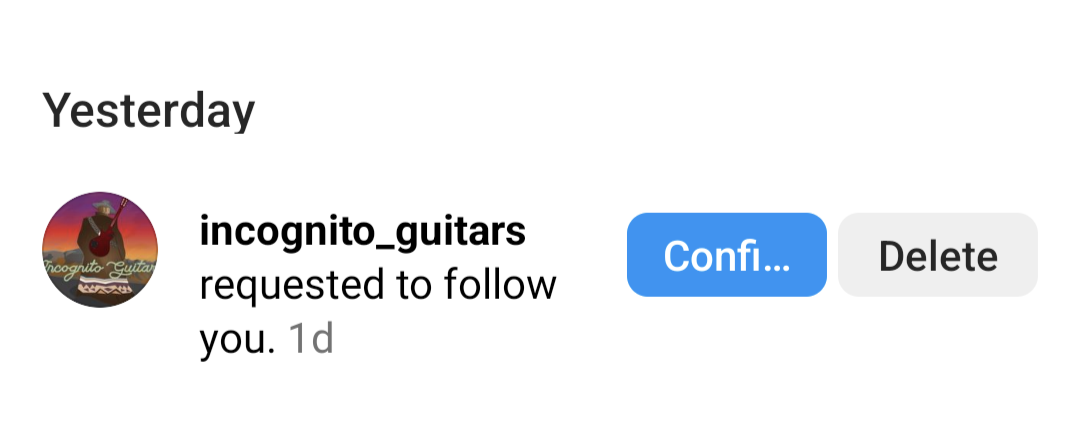Delete incognito_guitars' follow request
Viewport: 1080px width, 437px height.
(x=937, y=255)
